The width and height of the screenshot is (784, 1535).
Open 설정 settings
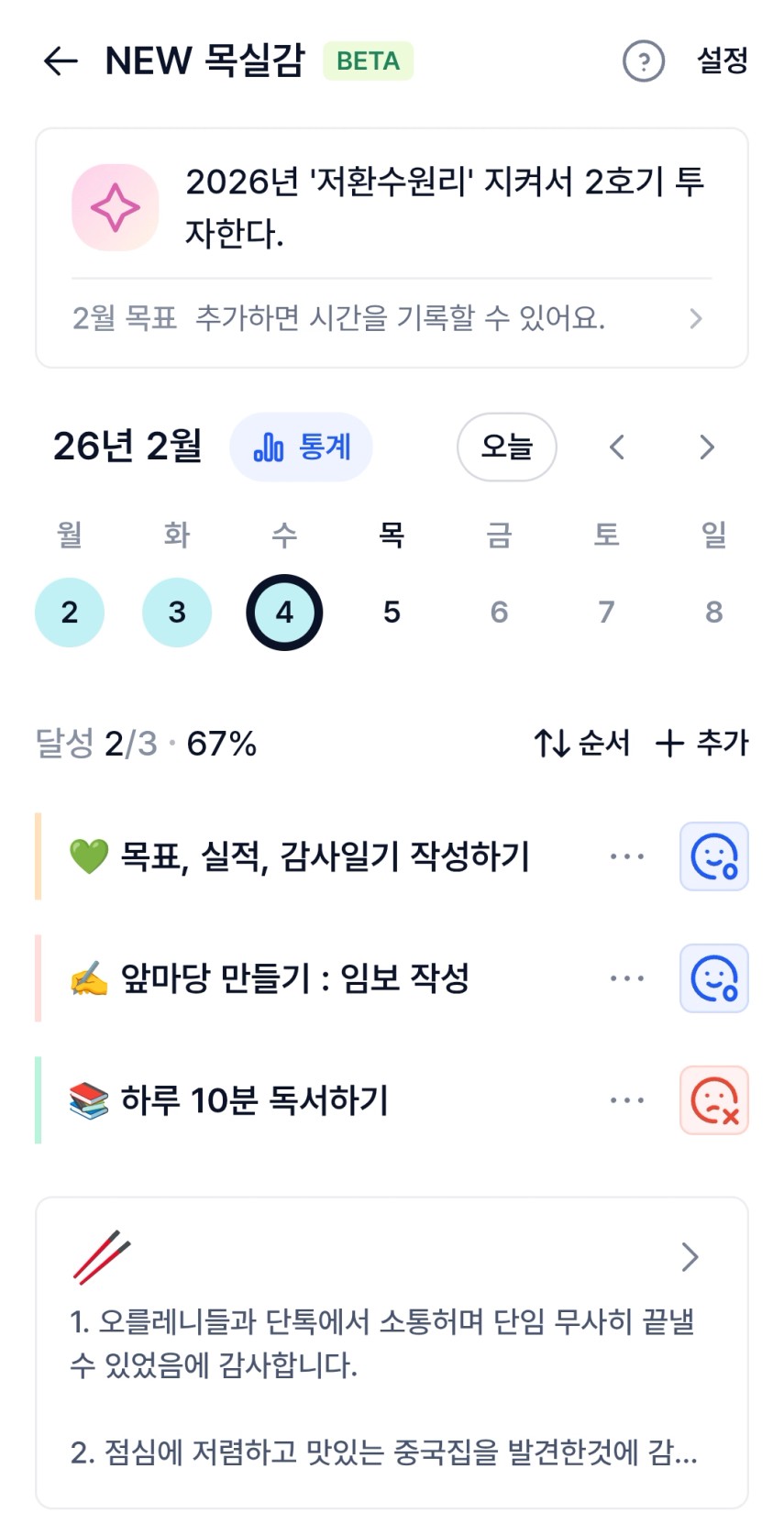pos(722,61)
